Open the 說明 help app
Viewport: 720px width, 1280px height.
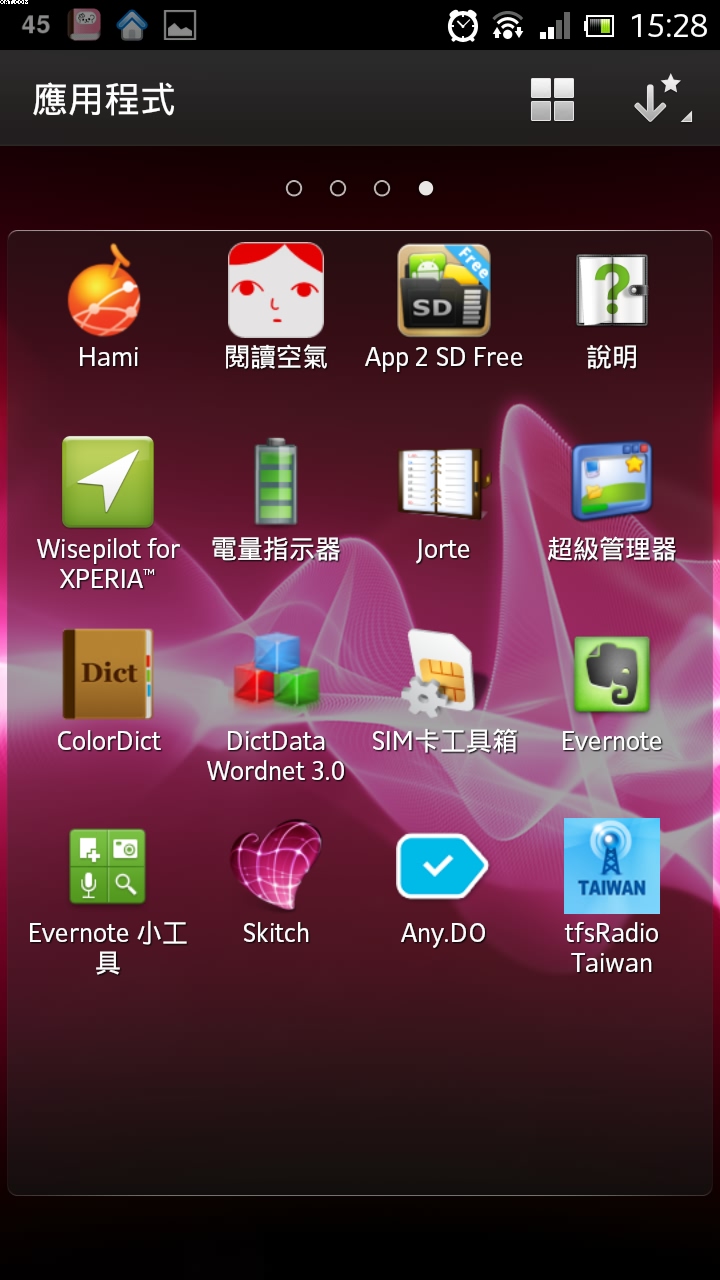612,292
